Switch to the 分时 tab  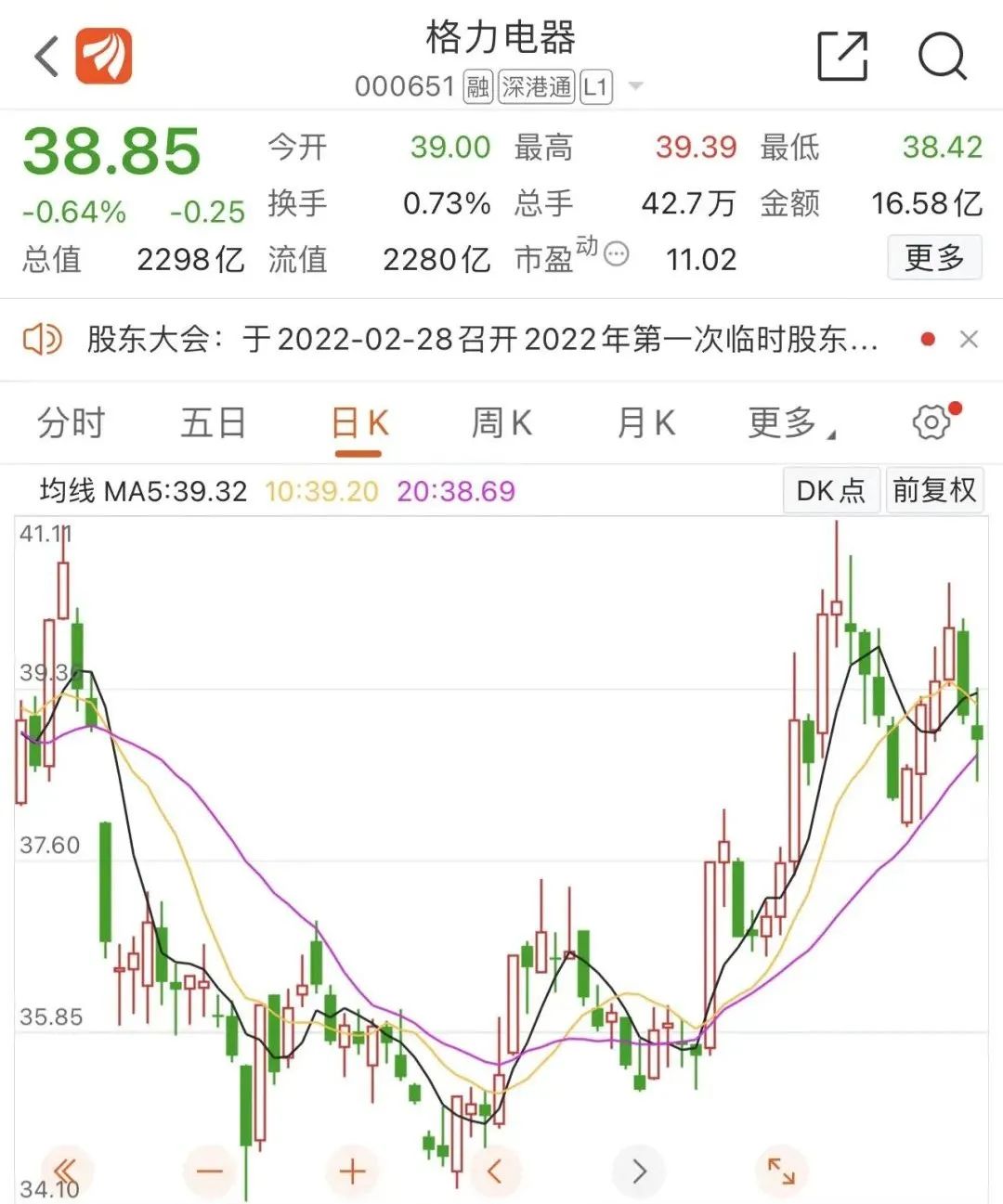coord(71,423)
